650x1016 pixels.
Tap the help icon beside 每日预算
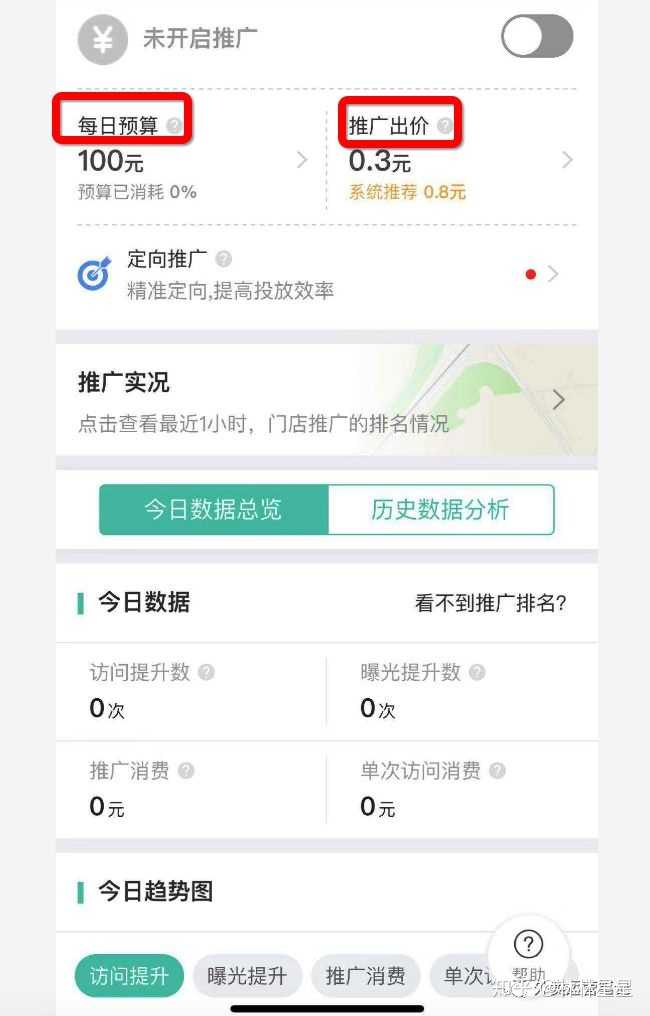[x=175, y=126]
